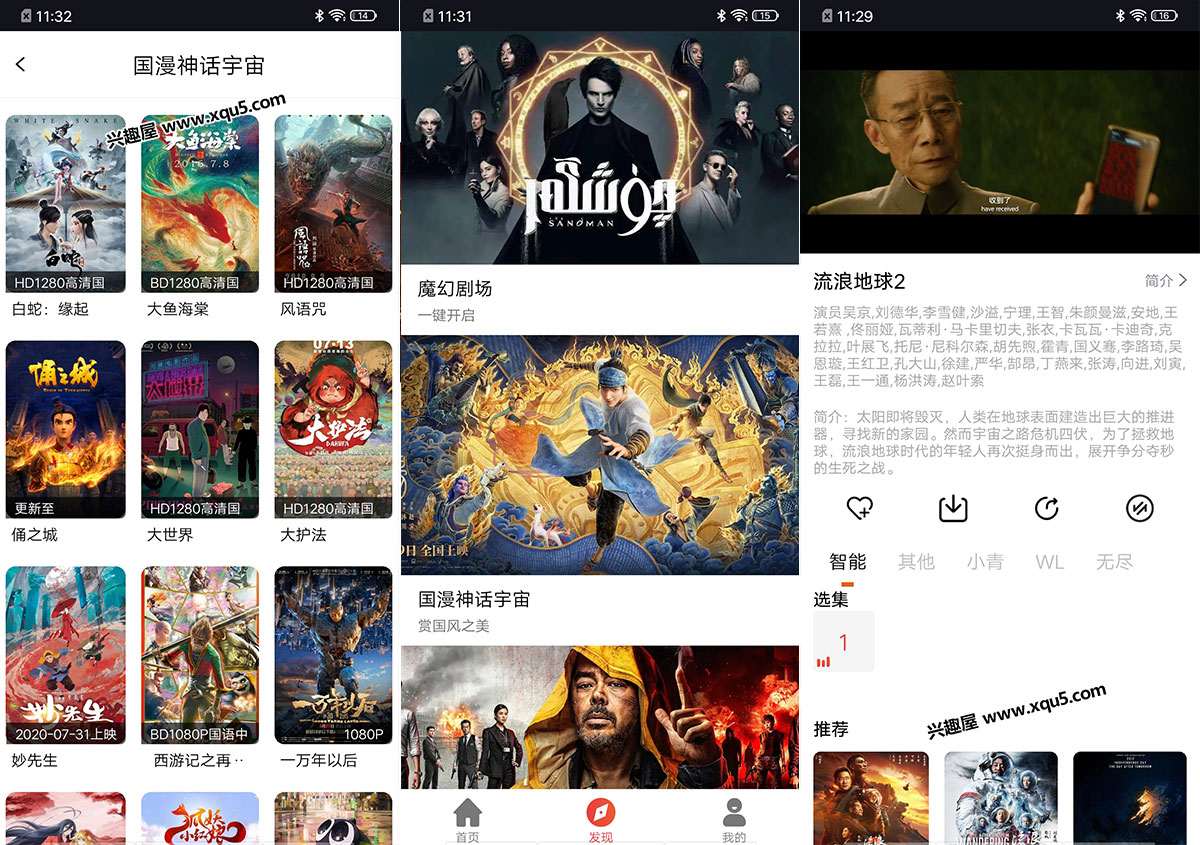The image size is (1200, 845).
Task: Open the movie 妙先生
Action: click(x=66, y=656)
